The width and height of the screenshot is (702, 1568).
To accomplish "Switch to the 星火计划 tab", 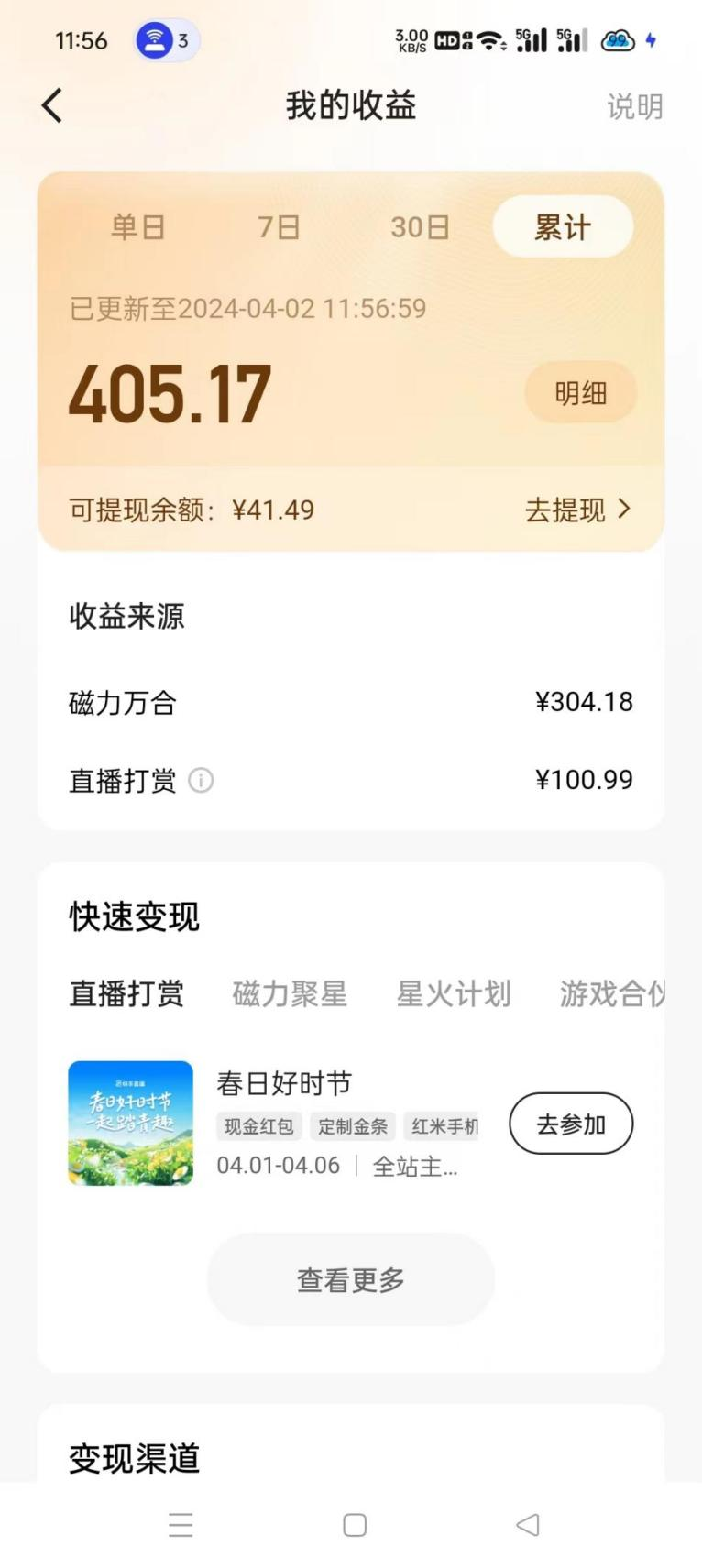I will 453,993.
